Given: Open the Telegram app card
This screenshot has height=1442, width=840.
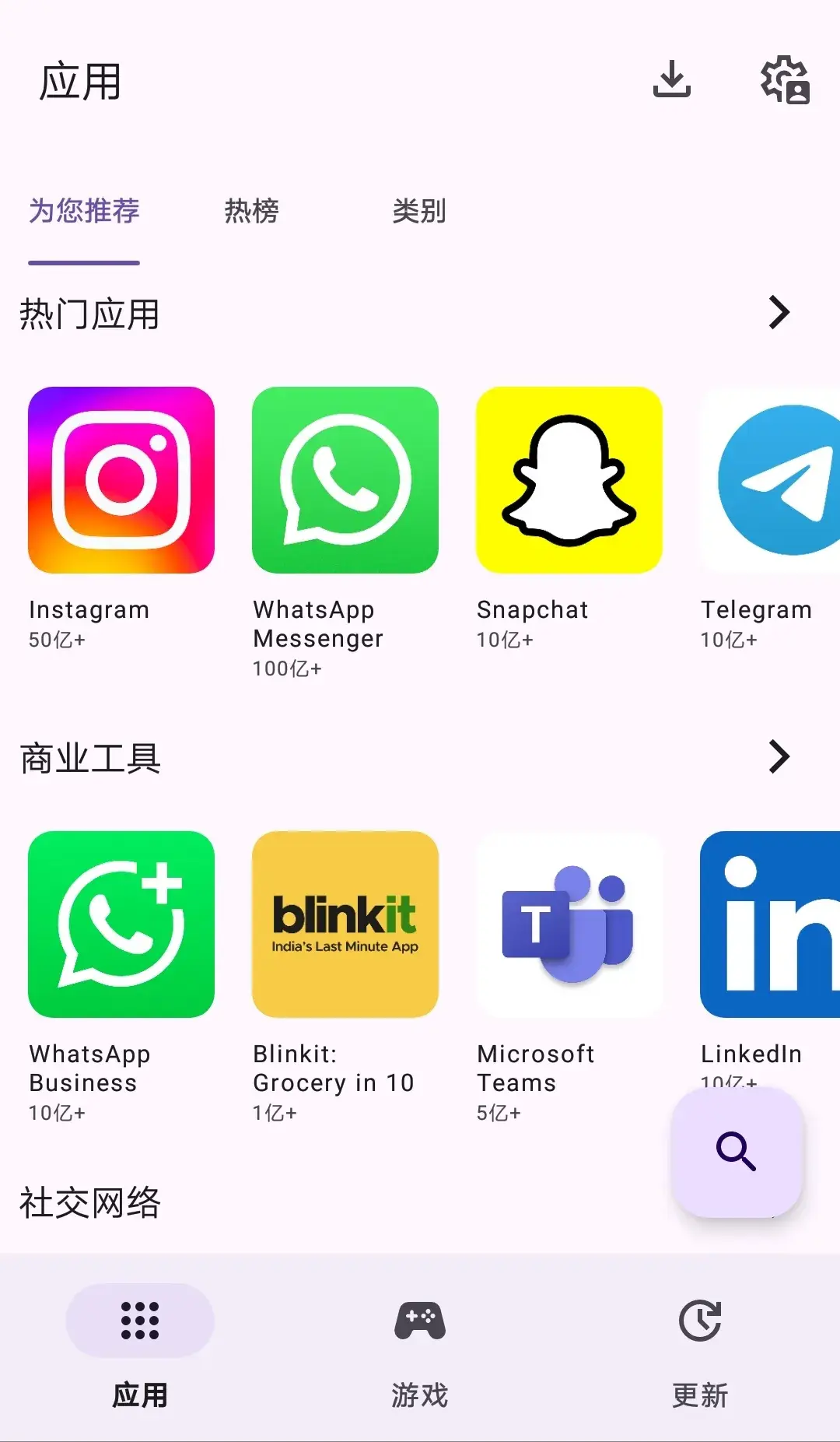Looking at the screenshot, I should point(770,480).
